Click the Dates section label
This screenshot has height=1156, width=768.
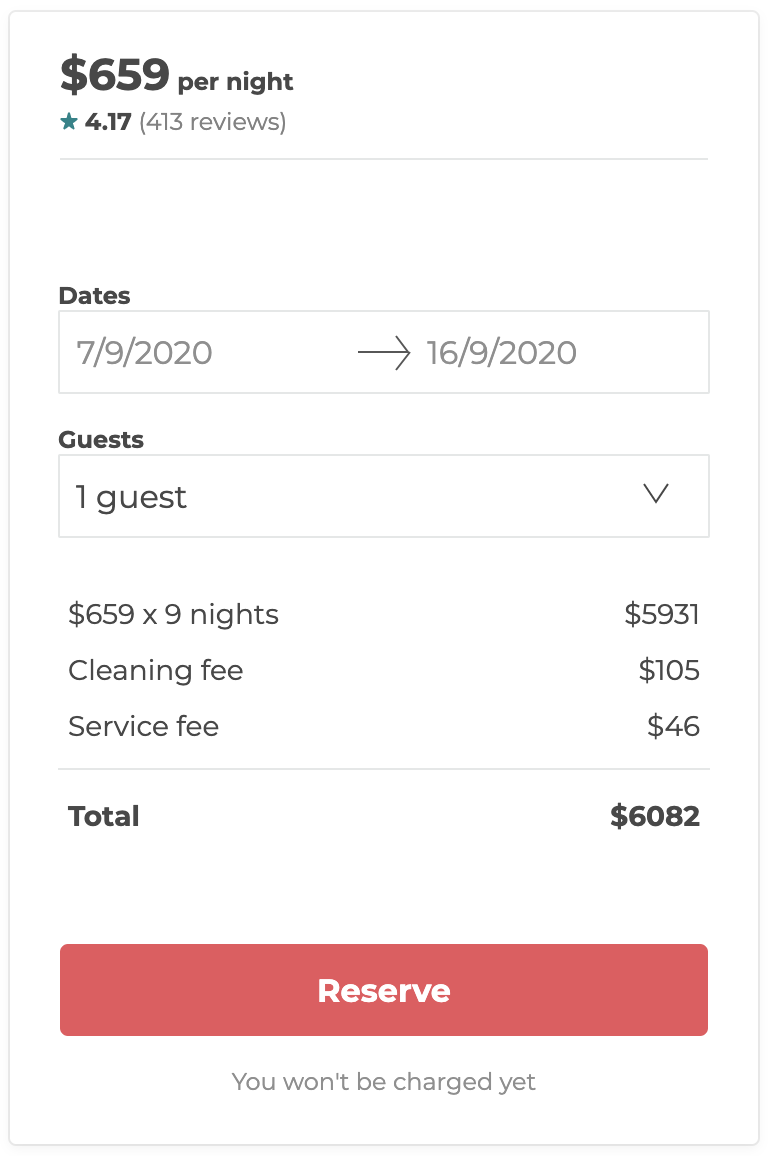95,295
